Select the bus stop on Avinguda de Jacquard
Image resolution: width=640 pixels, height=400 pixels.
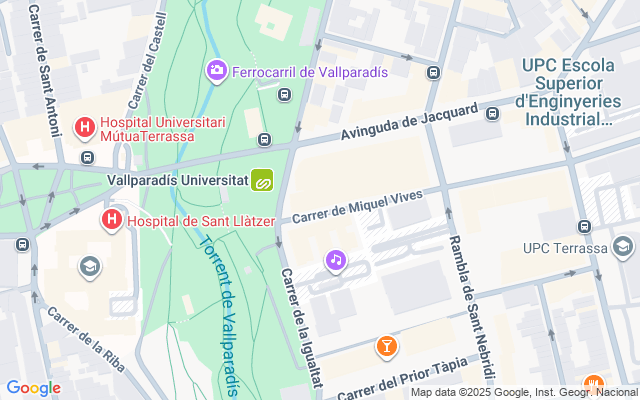tap(492, 113)
